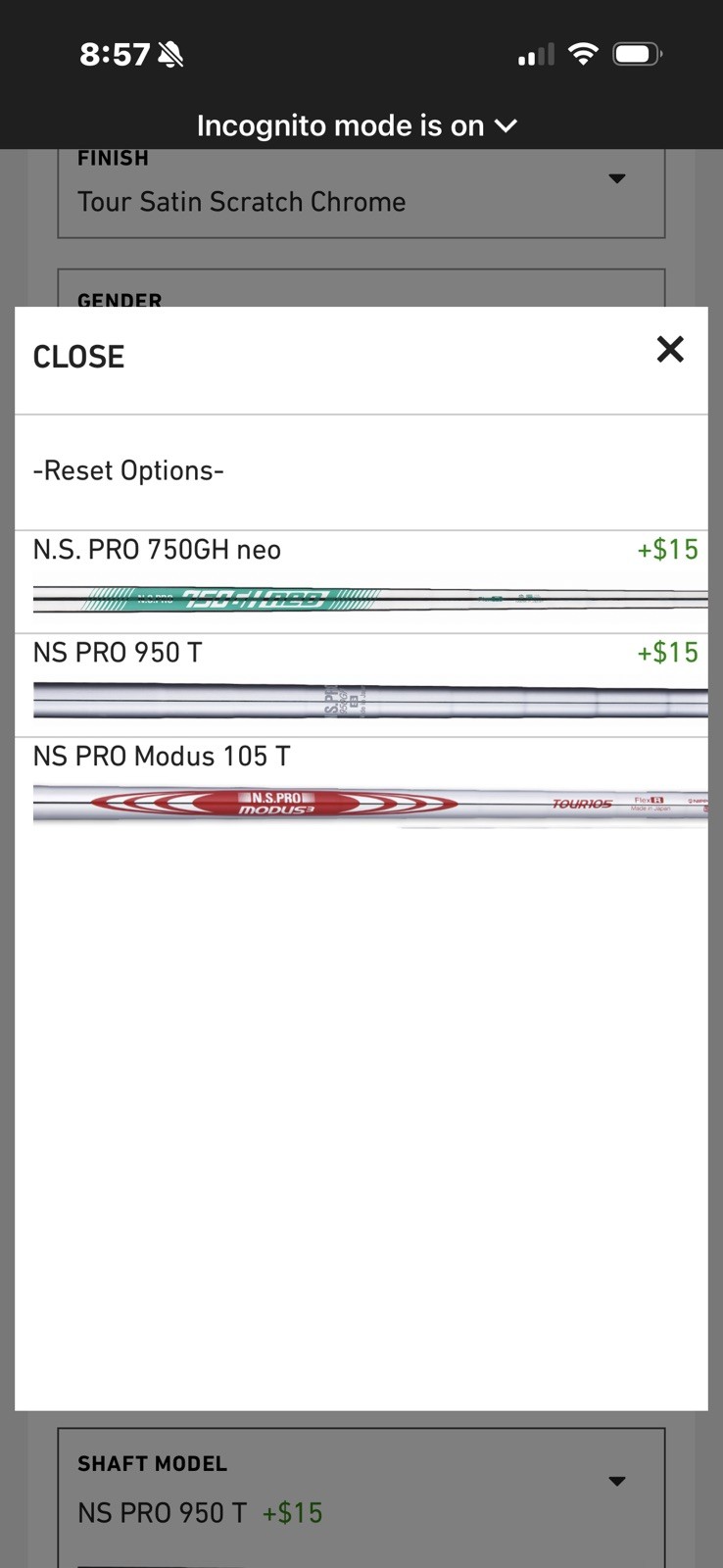Choose N.S. PRO 750GH neo shaft
This screenshot has width=723, height=1568.
361,580
